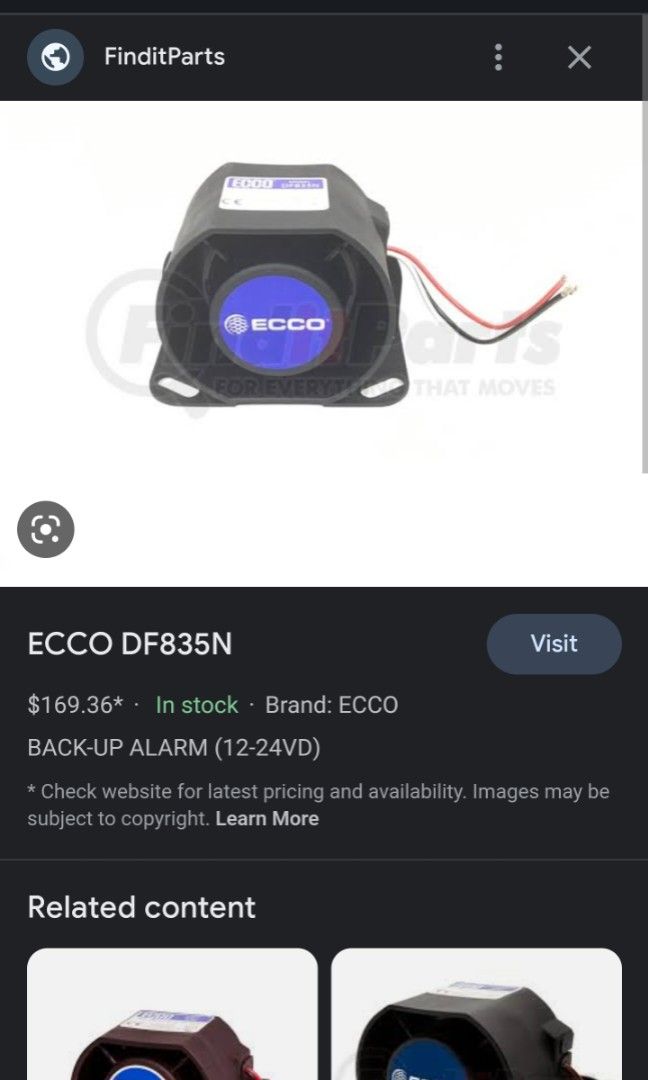The width and height of the screenshot is (648, 1080).
Task: Open the second related content image
Action: (476, 1015)
